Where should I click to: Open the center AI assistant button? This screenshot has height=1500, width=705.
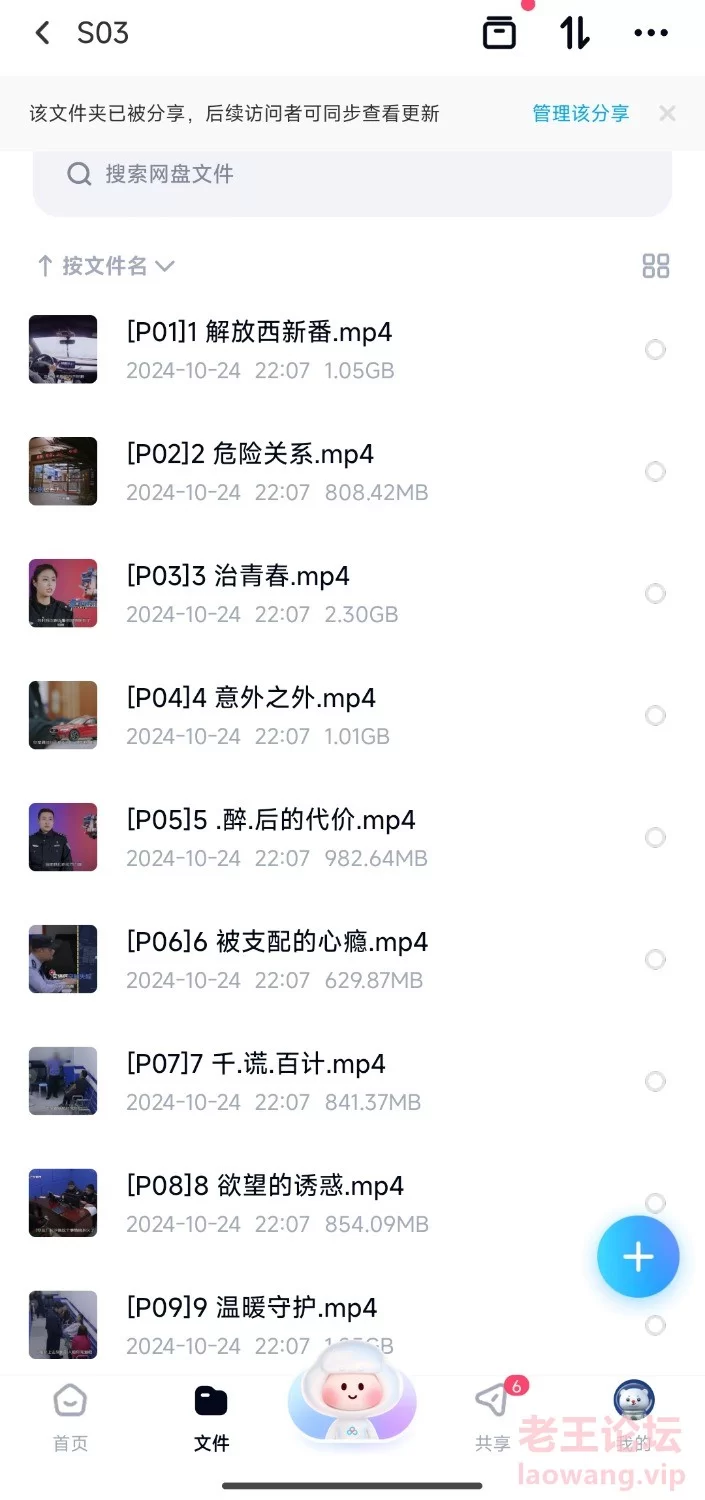tap(352, 1395)
